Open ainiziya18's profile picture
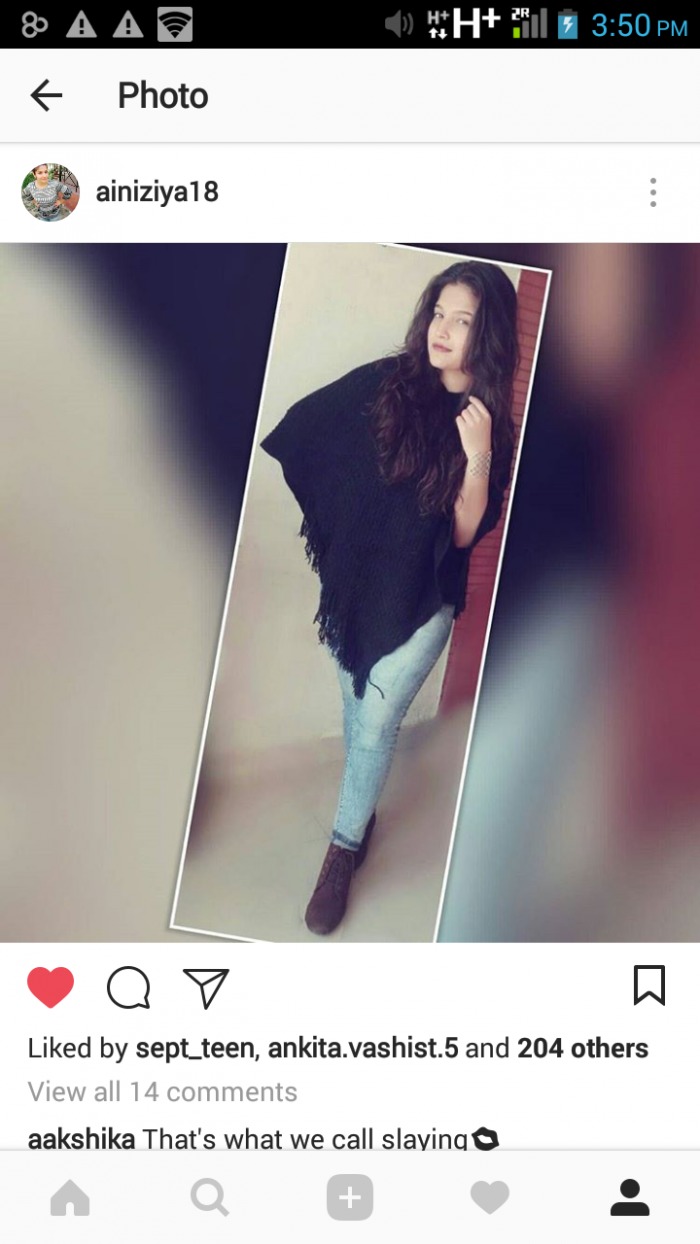700x1244 pixels. click(50, 192)
